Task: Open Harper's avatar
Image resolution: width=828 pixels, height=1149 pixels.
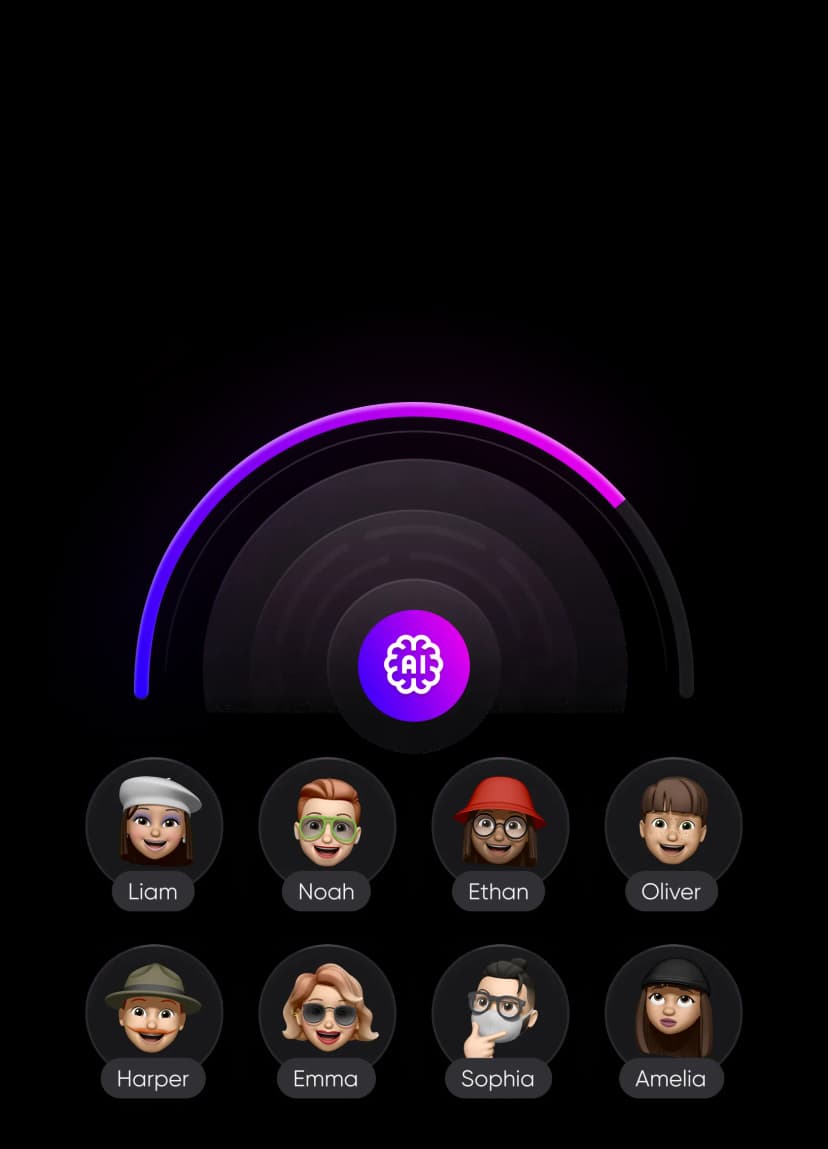Action: tap(154, 1011)
